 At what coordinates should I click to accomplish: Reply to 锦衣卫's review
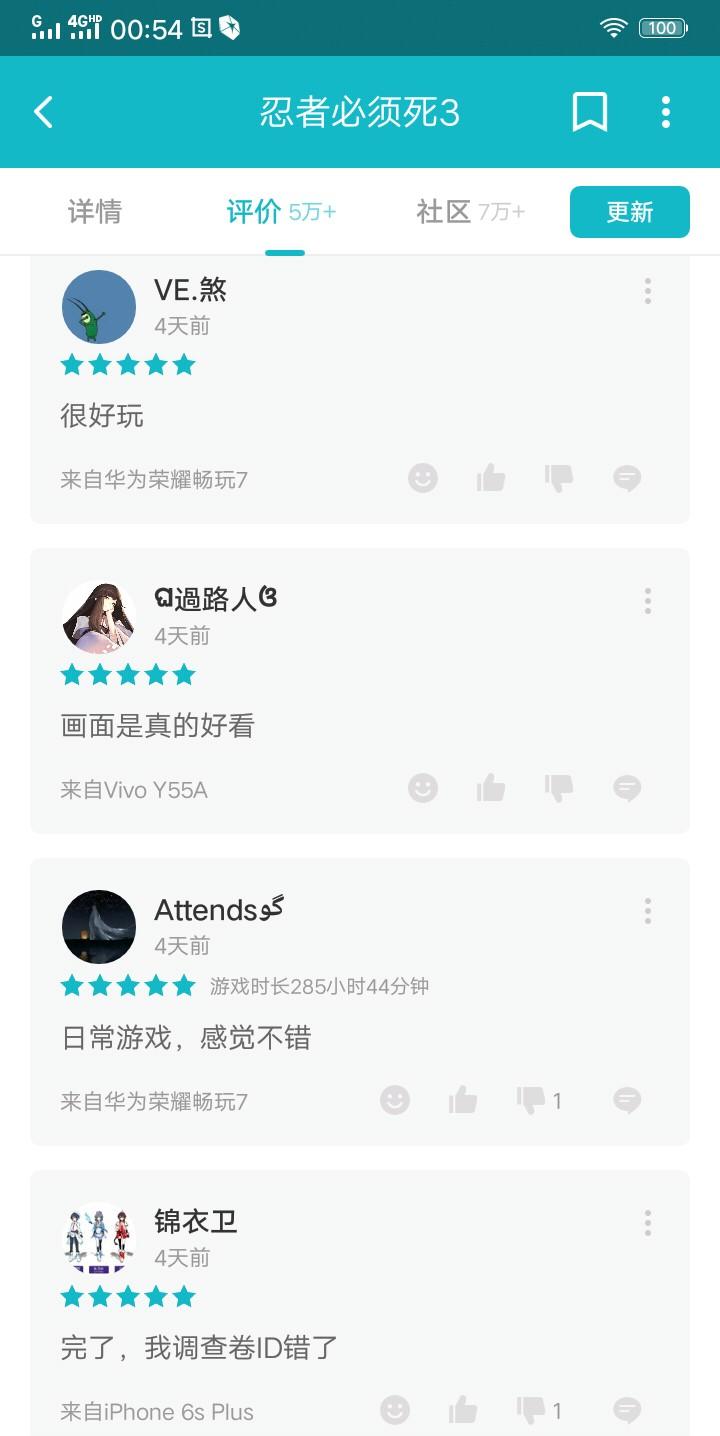(x=627, y=1411)
